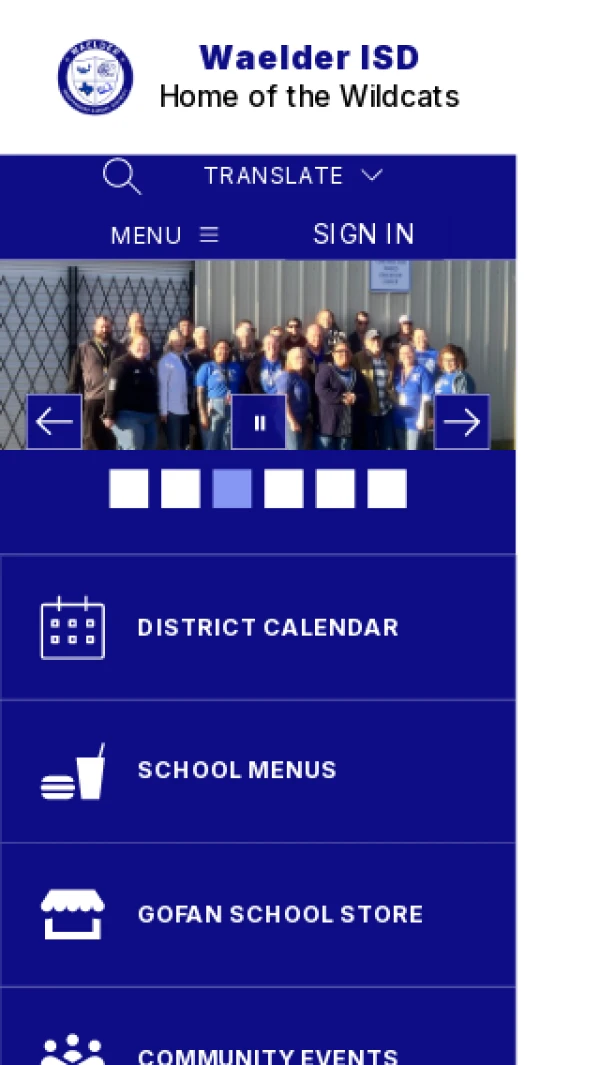View School Menus
The width and height of the screenshot is (600, 1065).
[x=258, y=771]
